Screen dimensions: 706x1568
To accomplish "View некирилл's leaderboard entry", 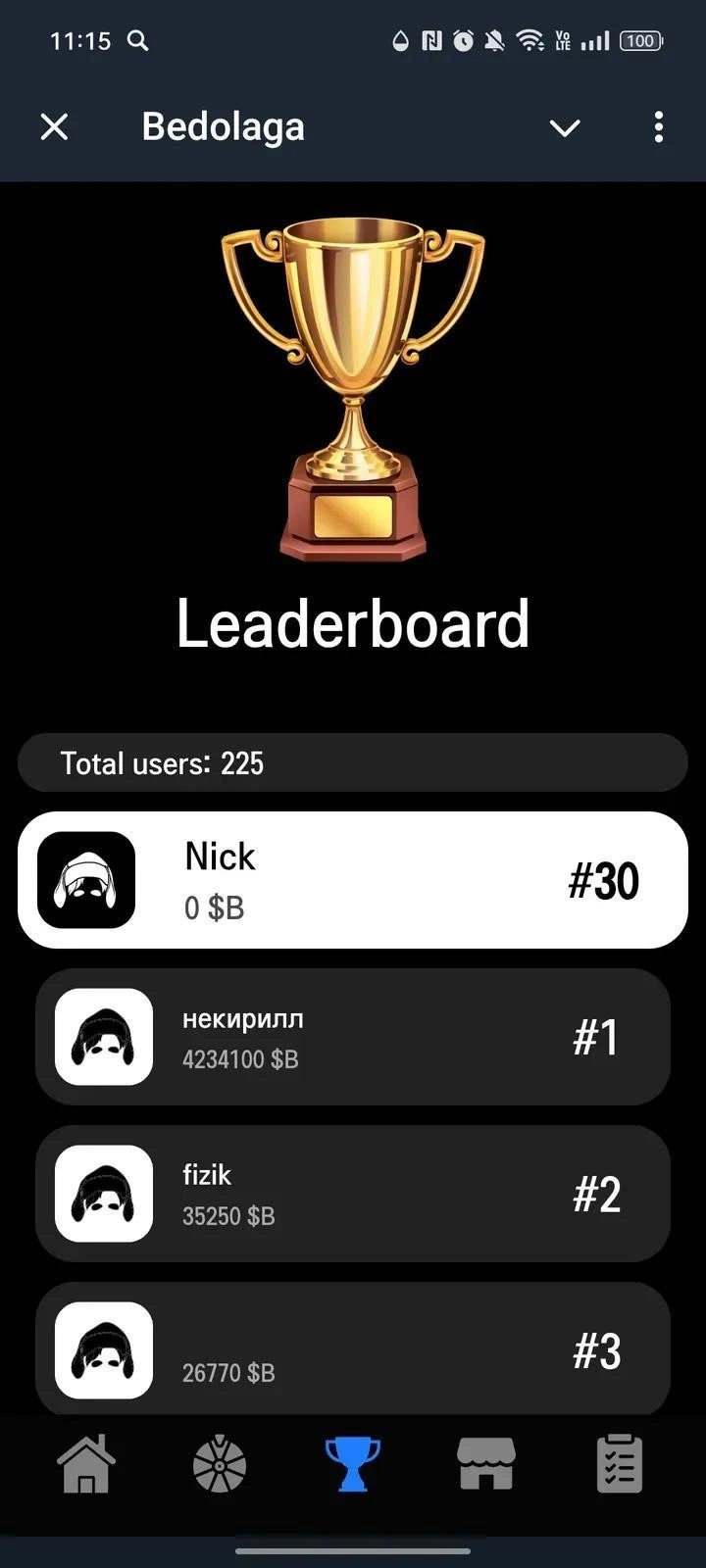I will (x=353, y=1037).
